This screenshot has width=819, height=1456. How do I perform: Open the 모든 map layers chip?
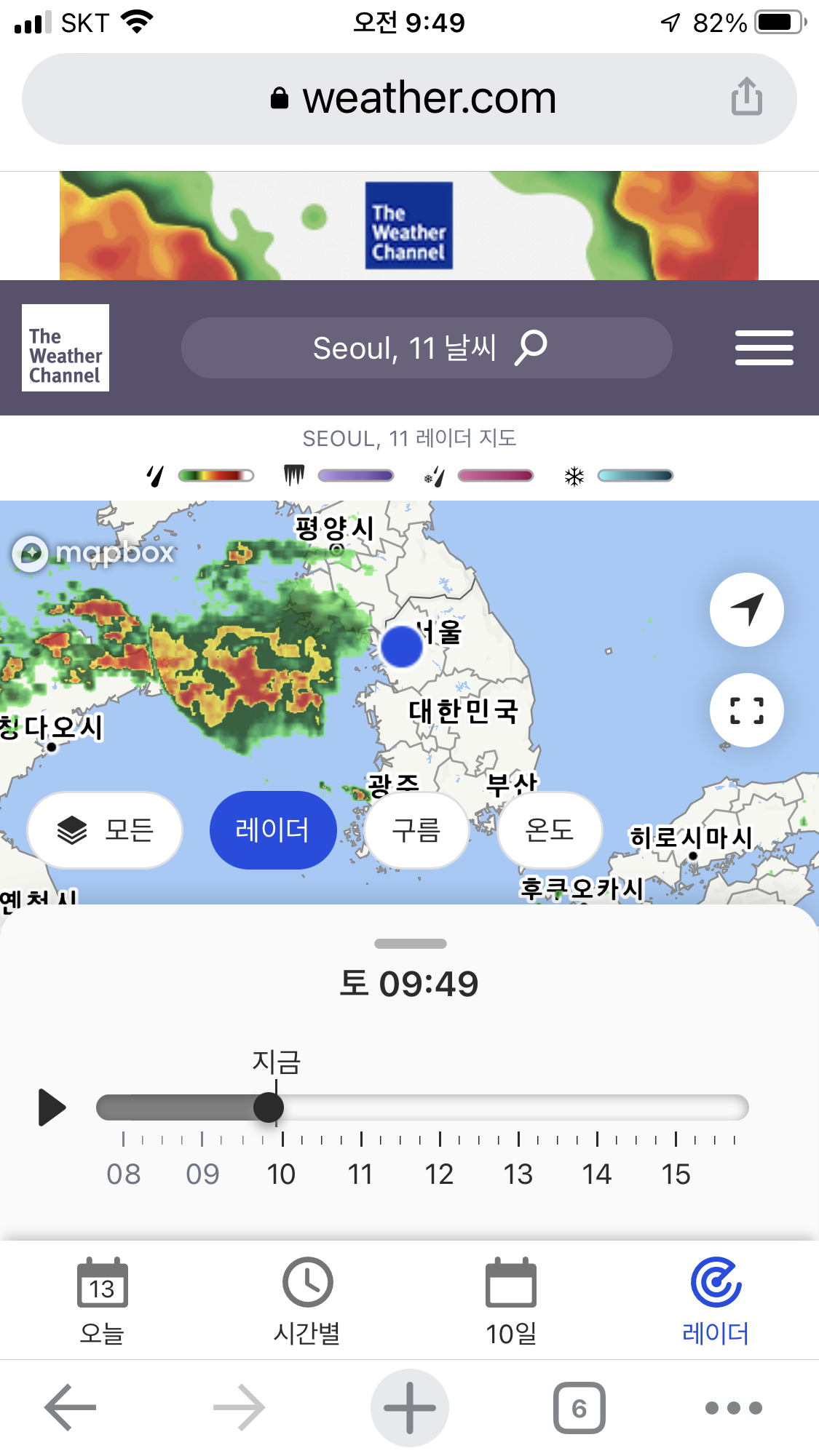[x=105, y=830]
